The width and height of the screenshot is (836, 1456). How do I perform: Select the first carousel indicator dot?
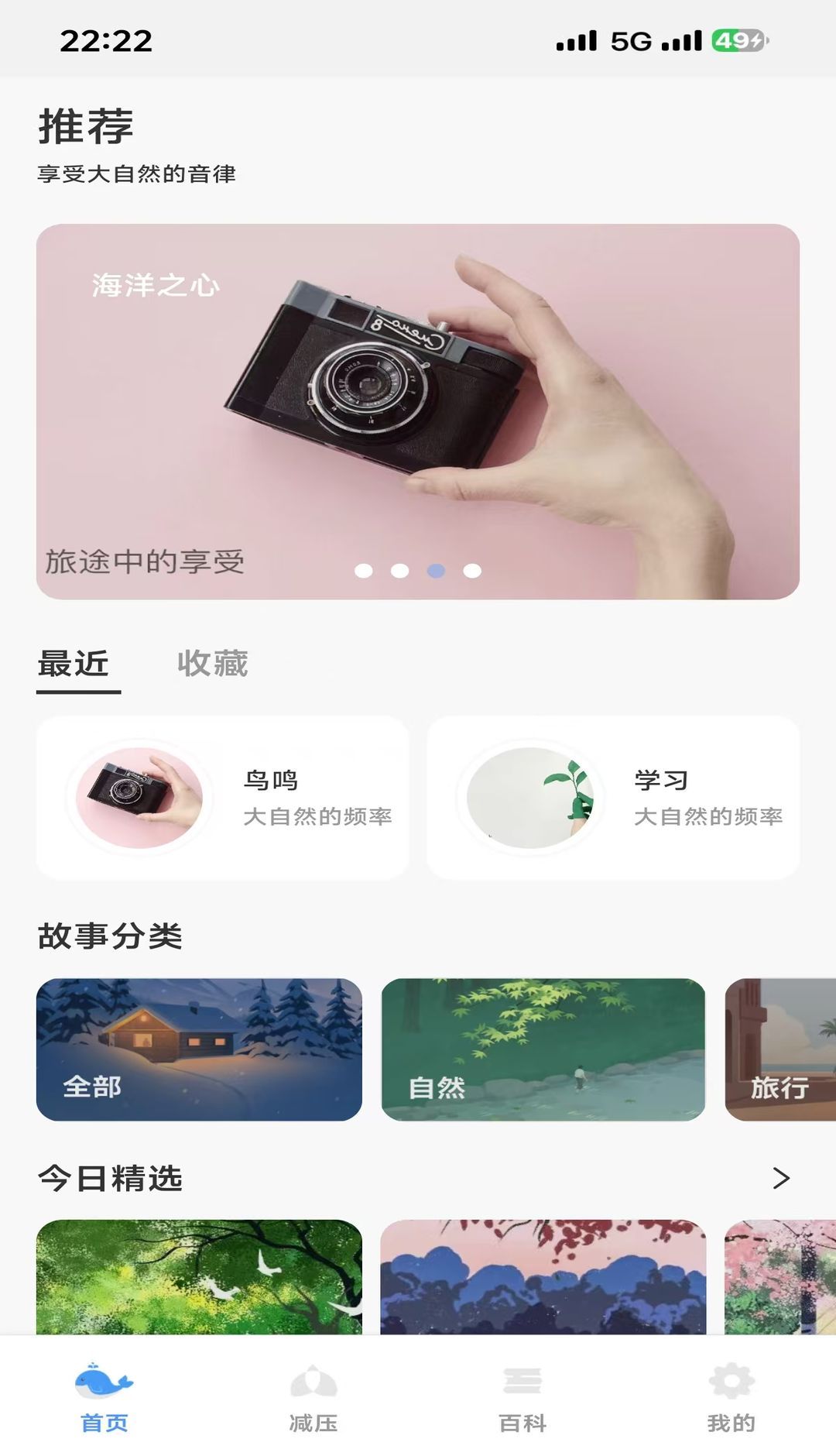pyautogui.click(x=363, y=571)
